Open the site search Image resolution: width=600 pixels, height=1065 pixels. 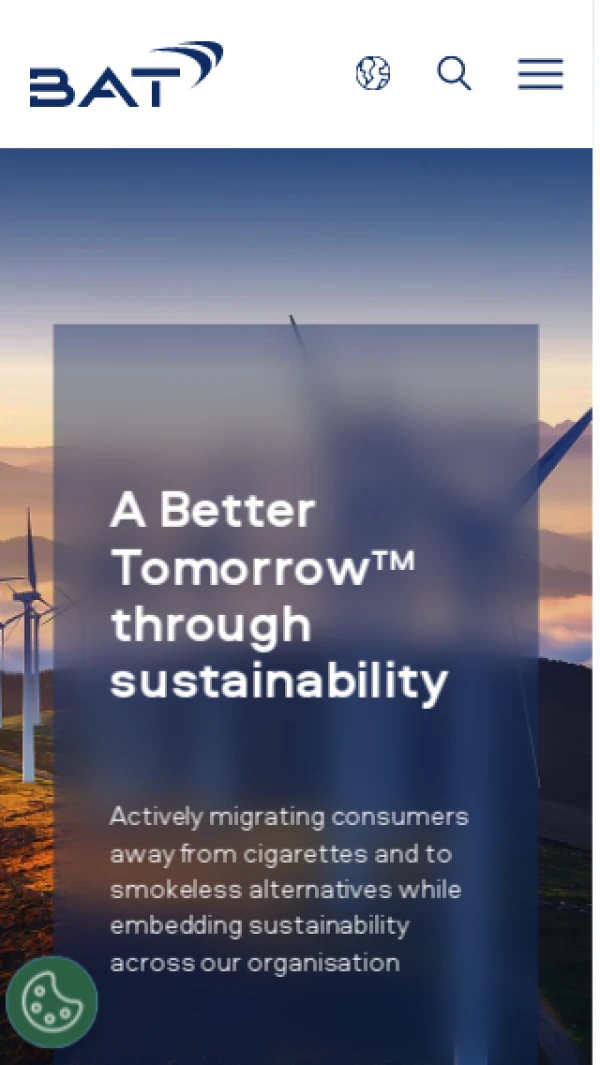[x=454, y=73]
